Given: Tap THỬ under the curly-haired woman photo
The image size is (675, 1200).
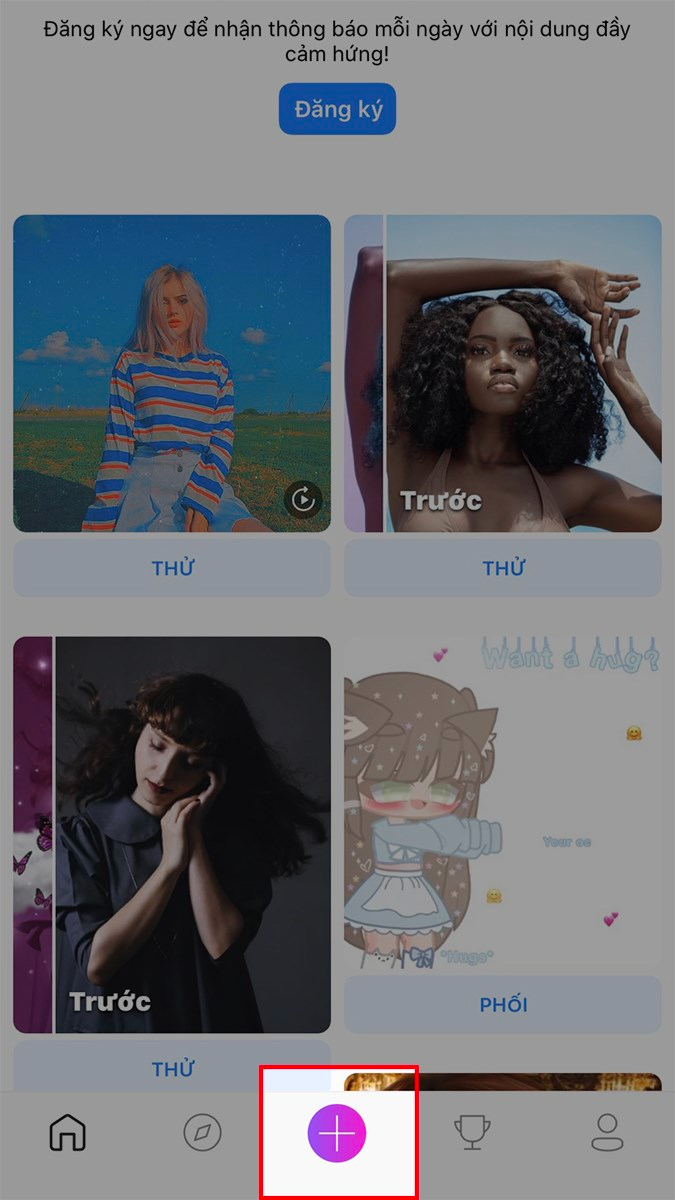Looking at the screenshot, I should (503, 568).
